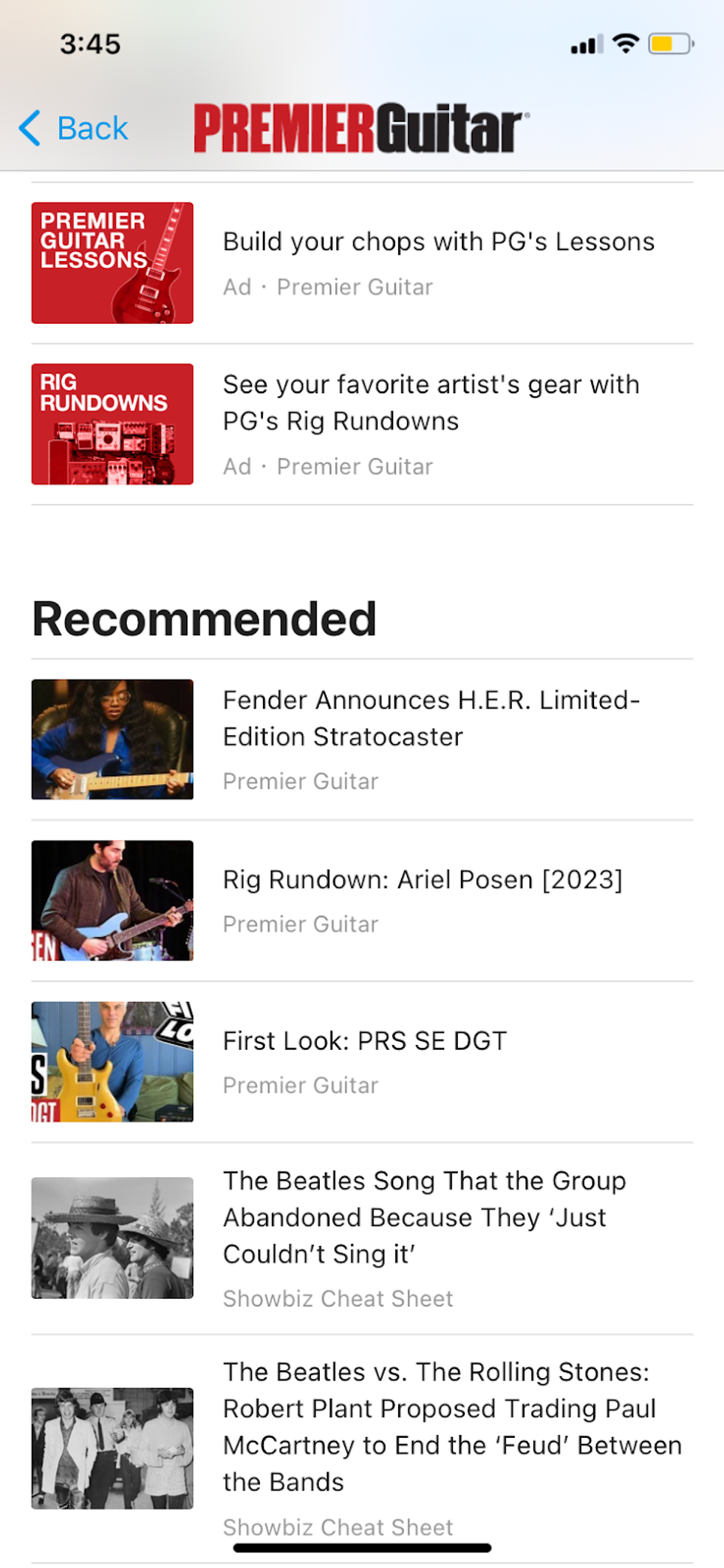View the First Look: PRS SE DGT article
Screen dimensions: 724x1568
click(x=365, y=1041)
